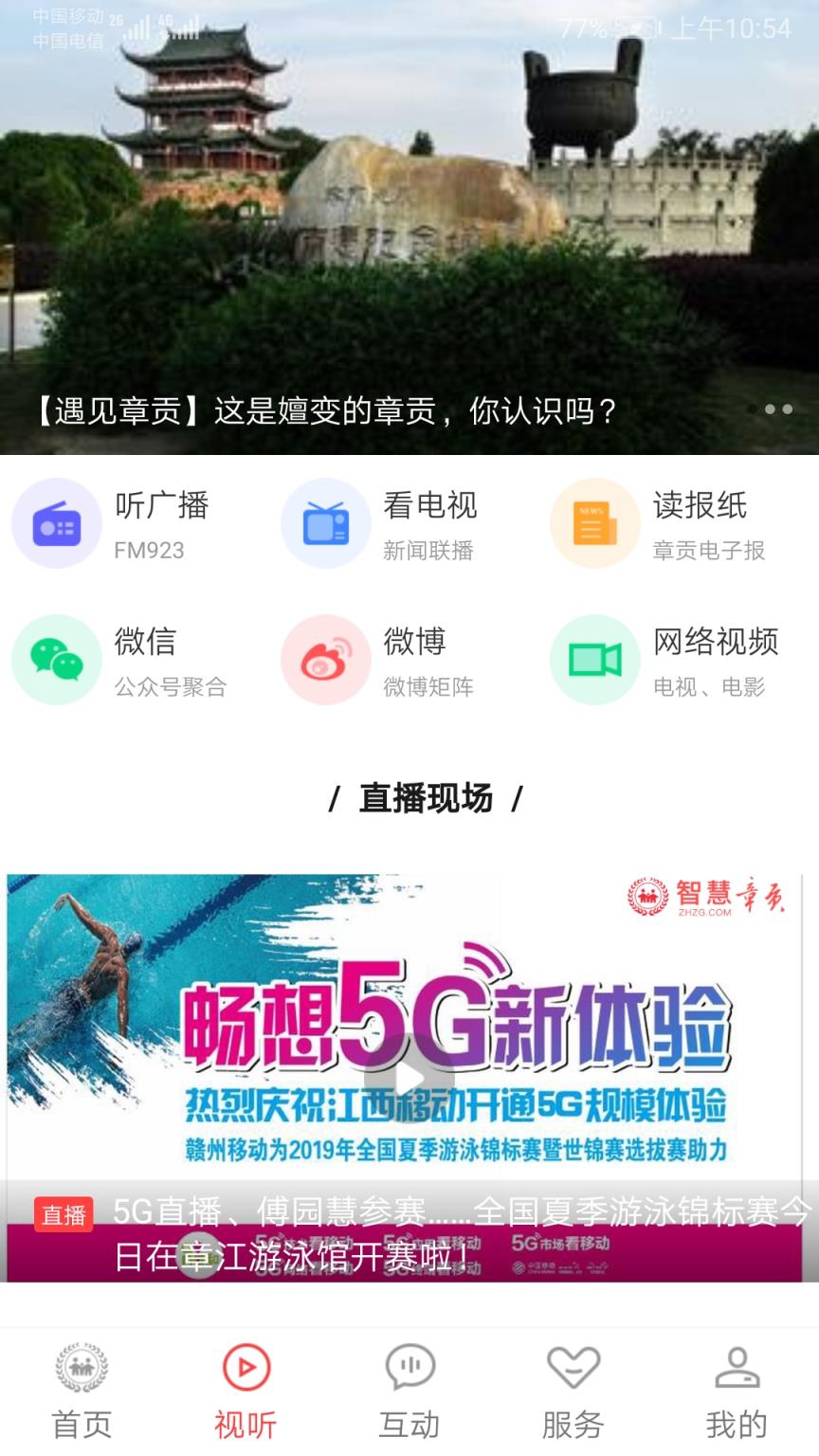Tap the 微信 WeChat icon

coord(57,660)
